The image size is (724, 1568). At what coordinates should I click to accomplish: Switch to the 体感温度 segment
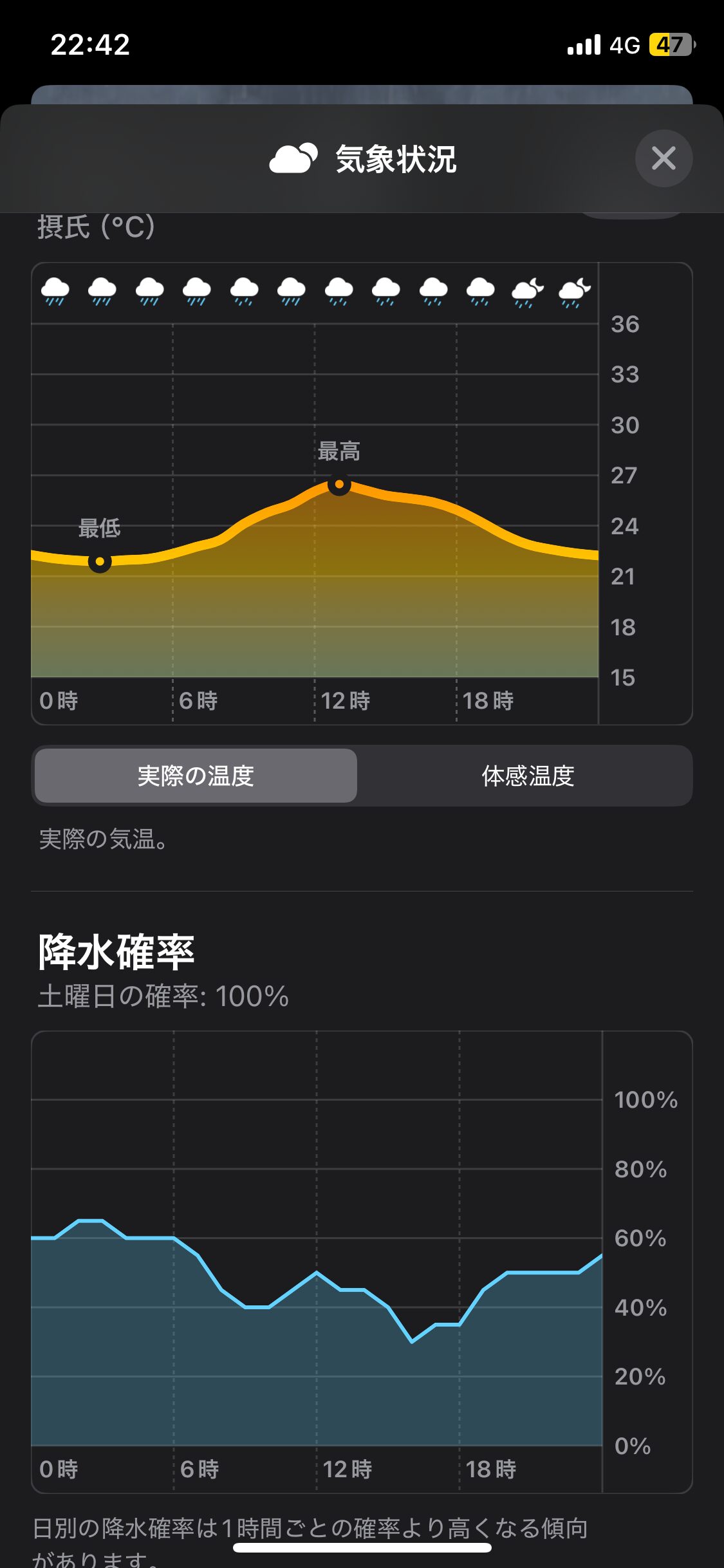(527, 776)
